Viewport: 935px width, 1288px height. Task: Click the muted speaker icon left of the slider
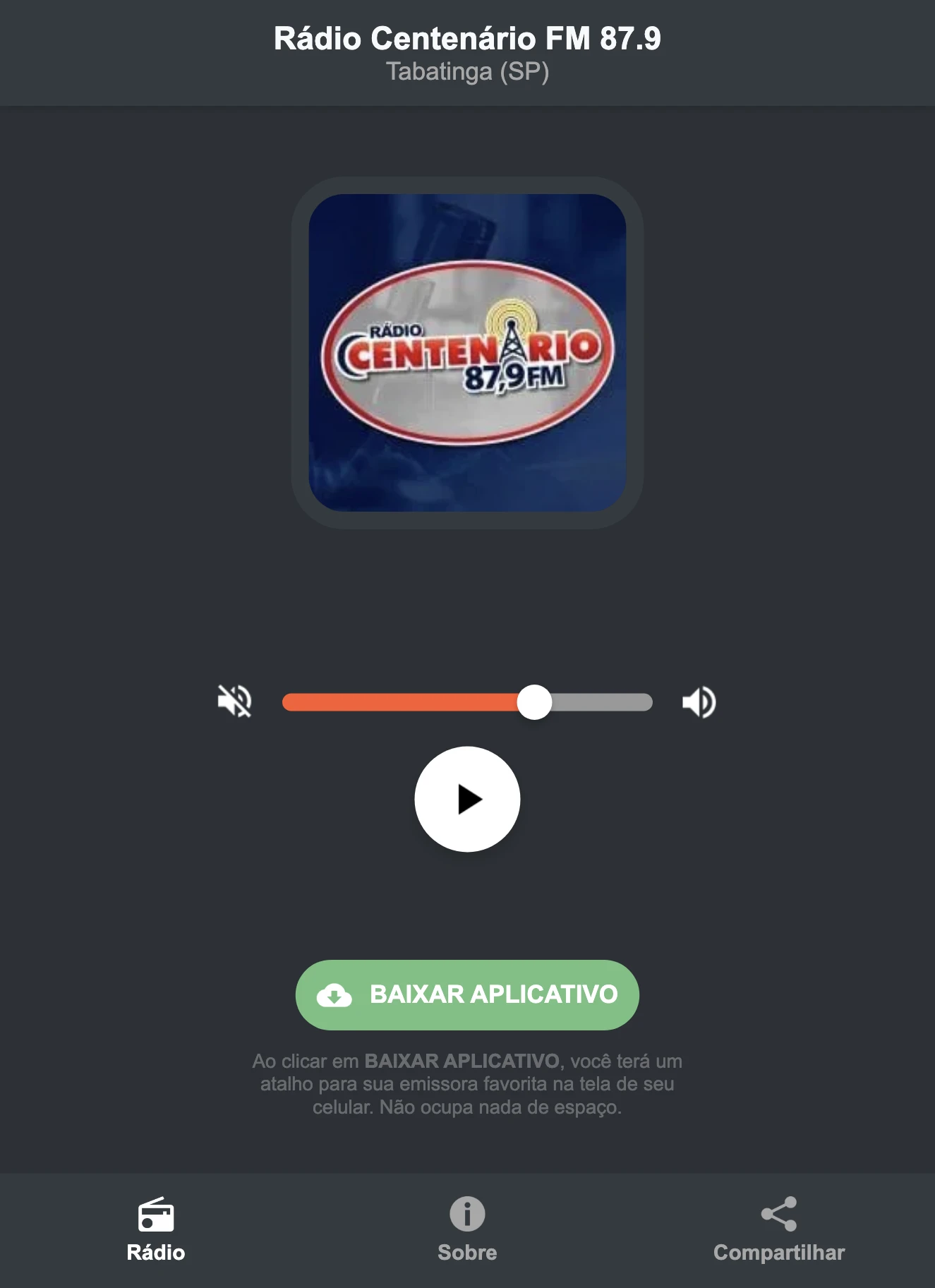[236, 701]
